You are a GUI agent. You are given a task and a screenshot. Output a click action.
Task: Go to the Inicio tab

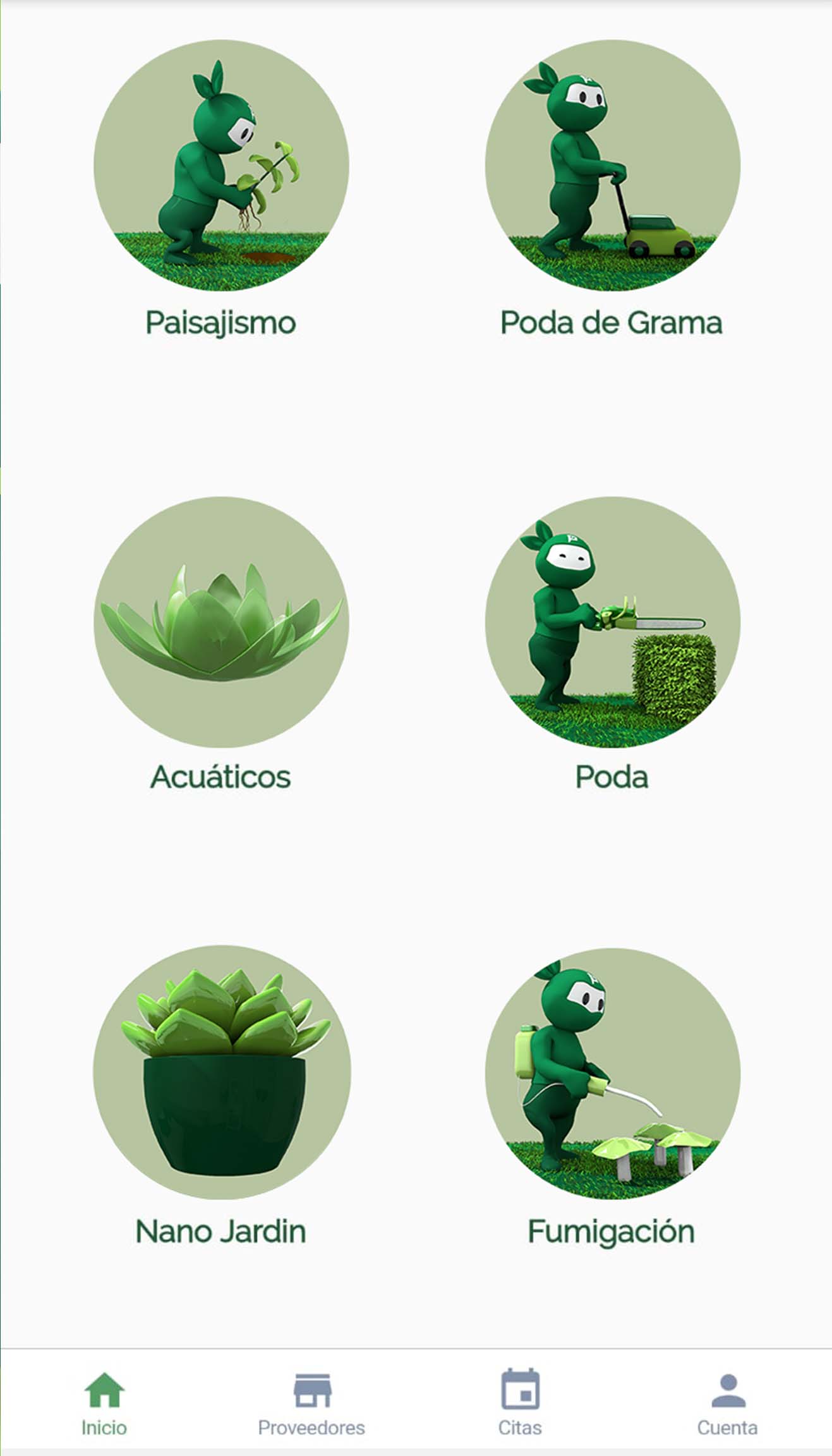pos(104,1402)
